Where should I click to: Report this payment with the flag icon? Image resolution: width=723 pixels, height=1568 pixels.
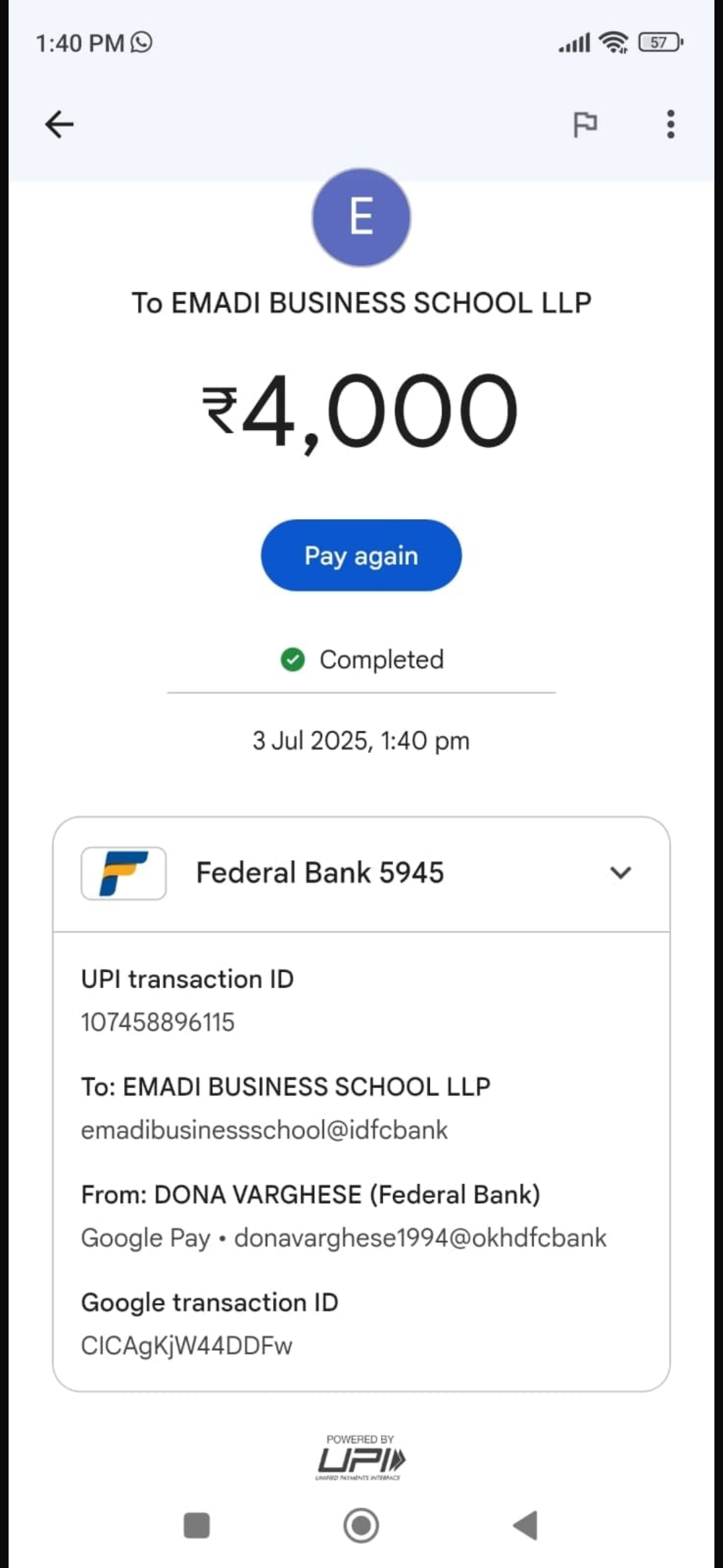tap(584, 125)
